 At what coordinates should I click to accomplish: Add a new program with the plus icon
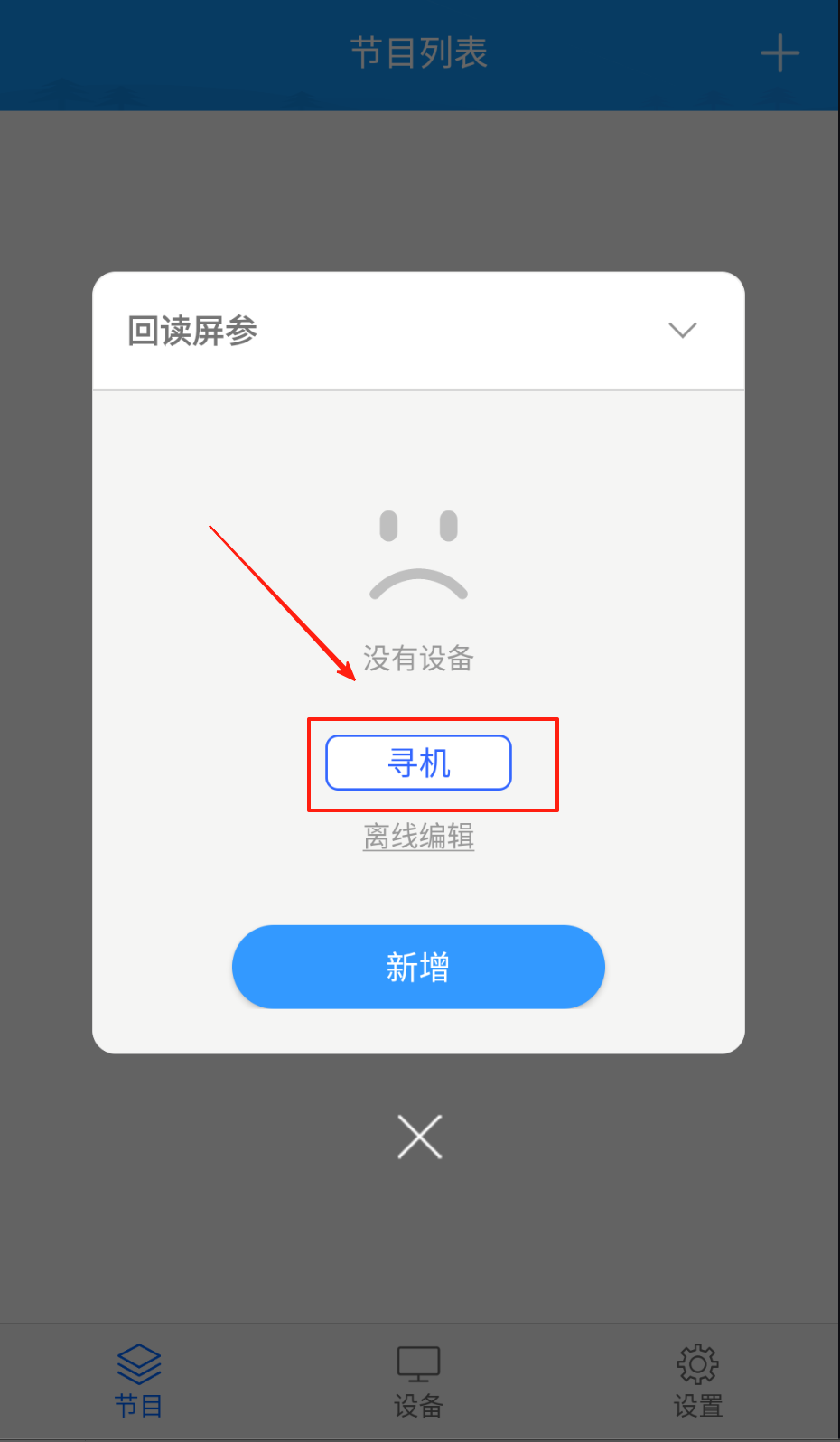pyautogui.click(x=779, y=53)
